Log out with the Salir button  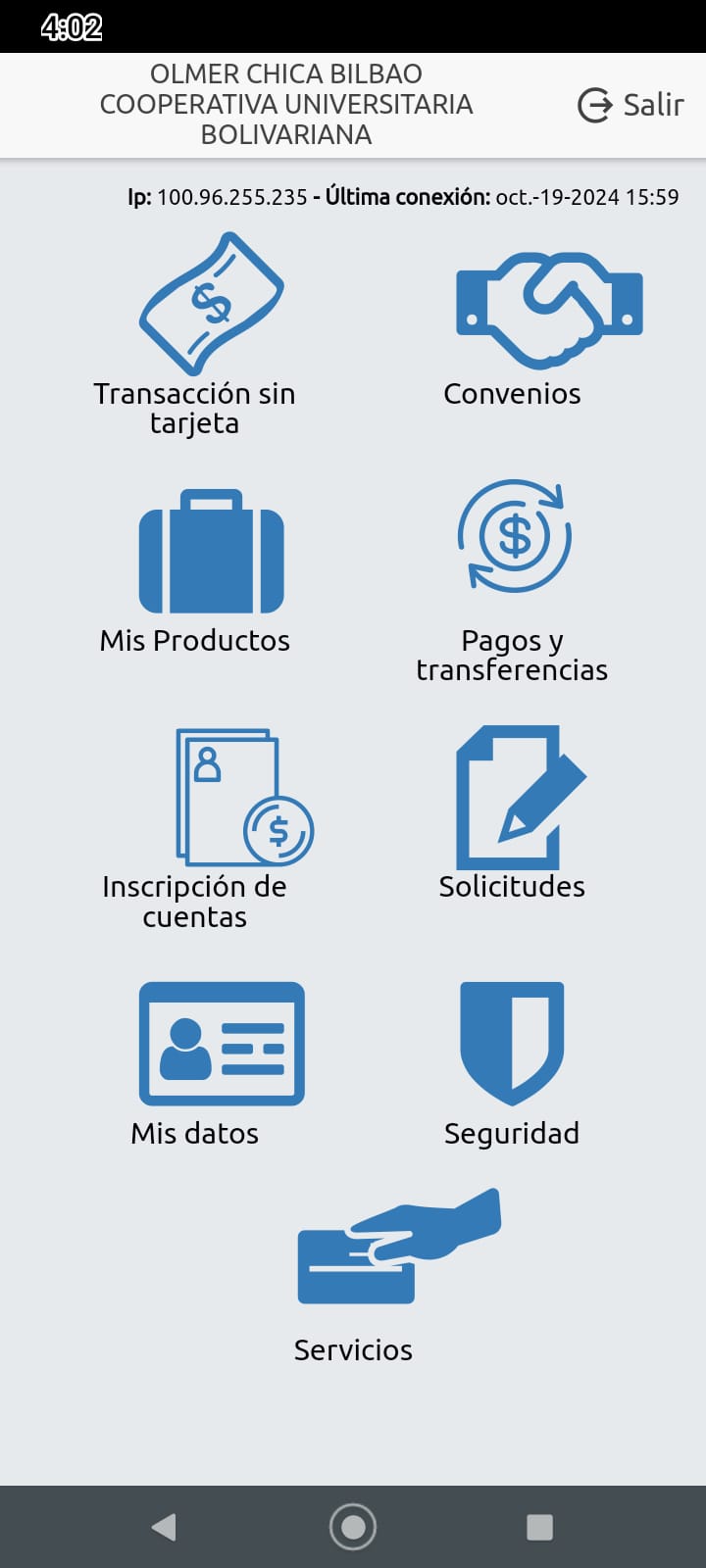point(630,105)
